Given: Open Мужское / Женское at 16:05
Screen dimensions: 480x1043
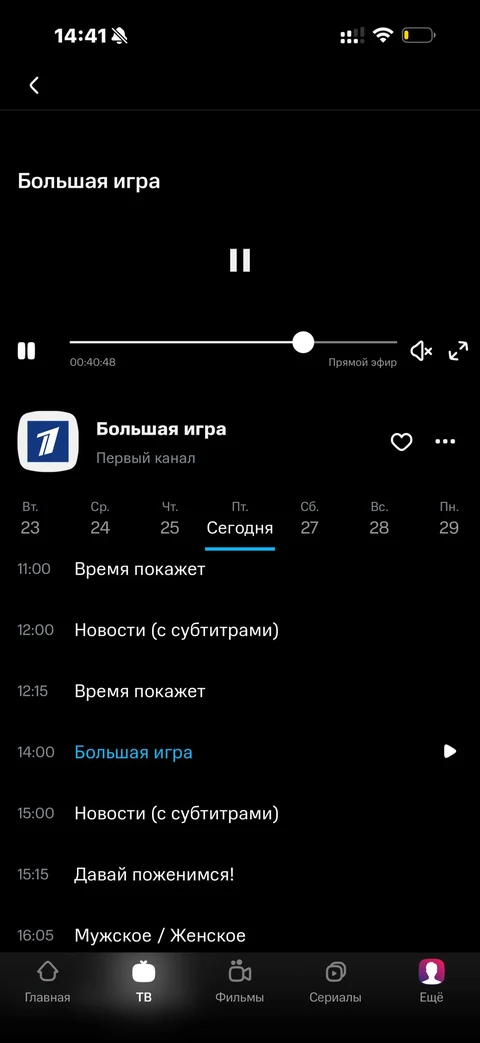Looking at the screenshot, I should click(240, 935).
